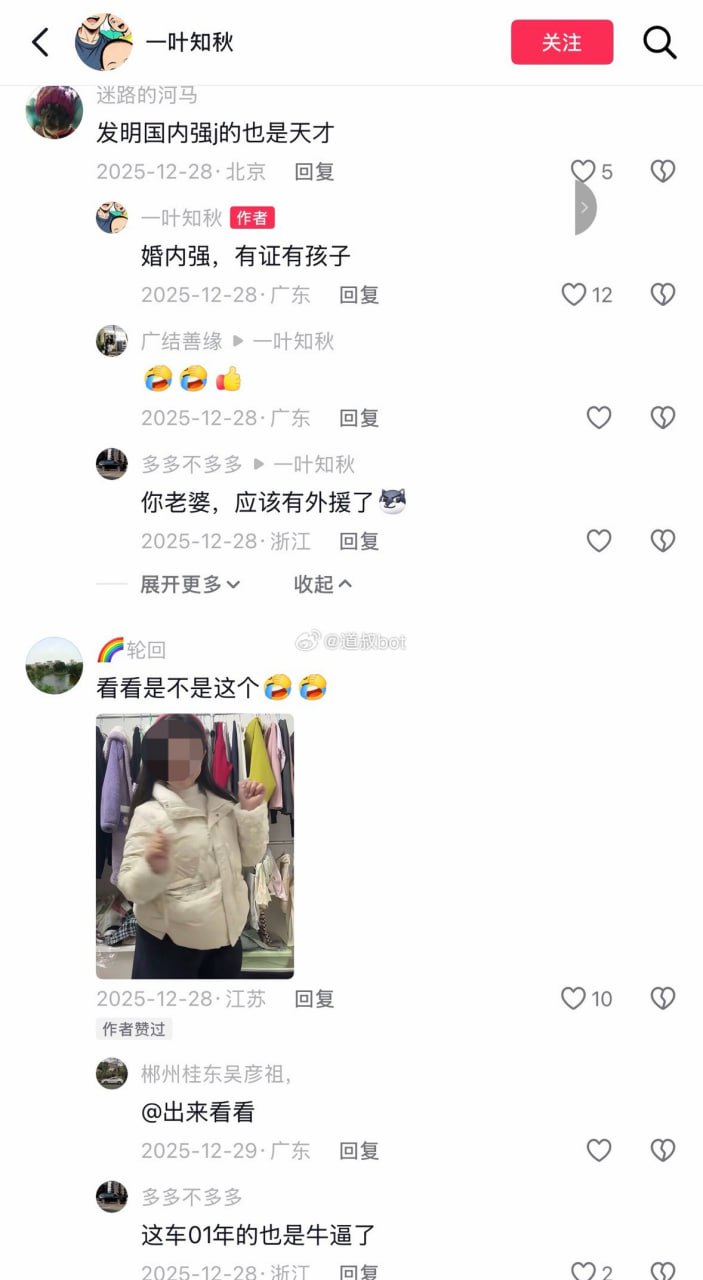
Task: Reply to 轮回's comment from 江苏
Action: pyautogui.click(x=314, y=998)
